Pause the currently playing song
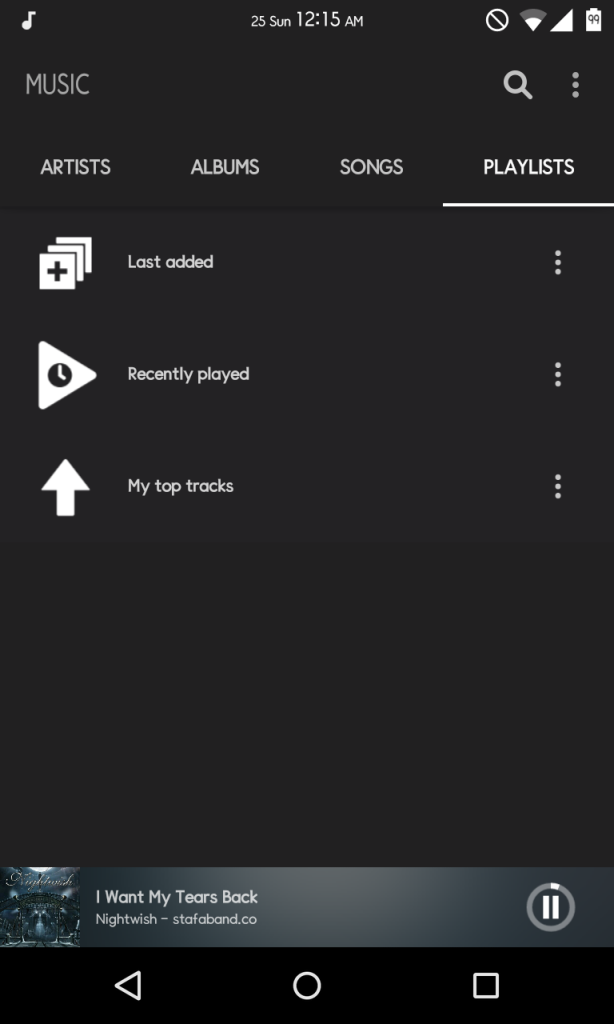Viewport: 614px width, 1024px height. pos(551,906)
